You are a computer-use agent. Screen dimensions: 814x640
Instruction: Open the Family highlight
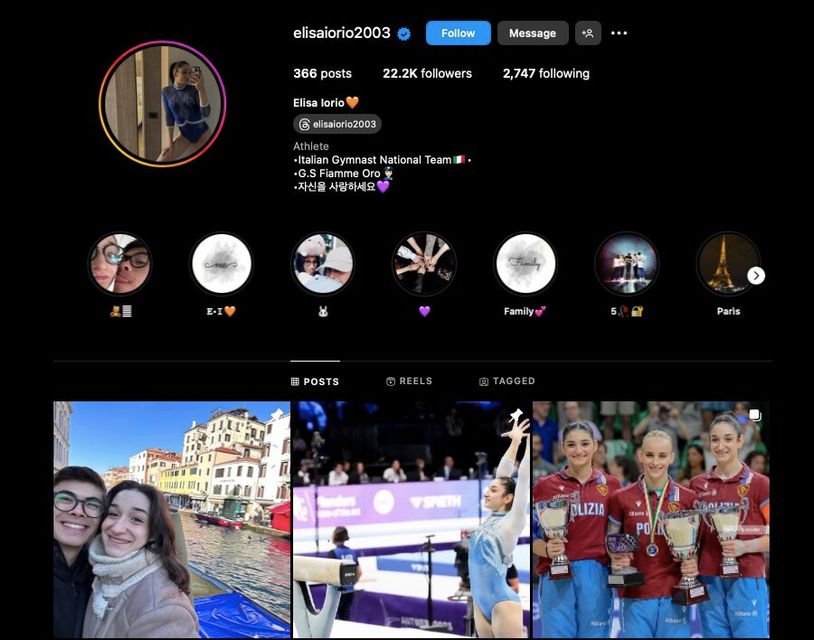coord(525,264)
